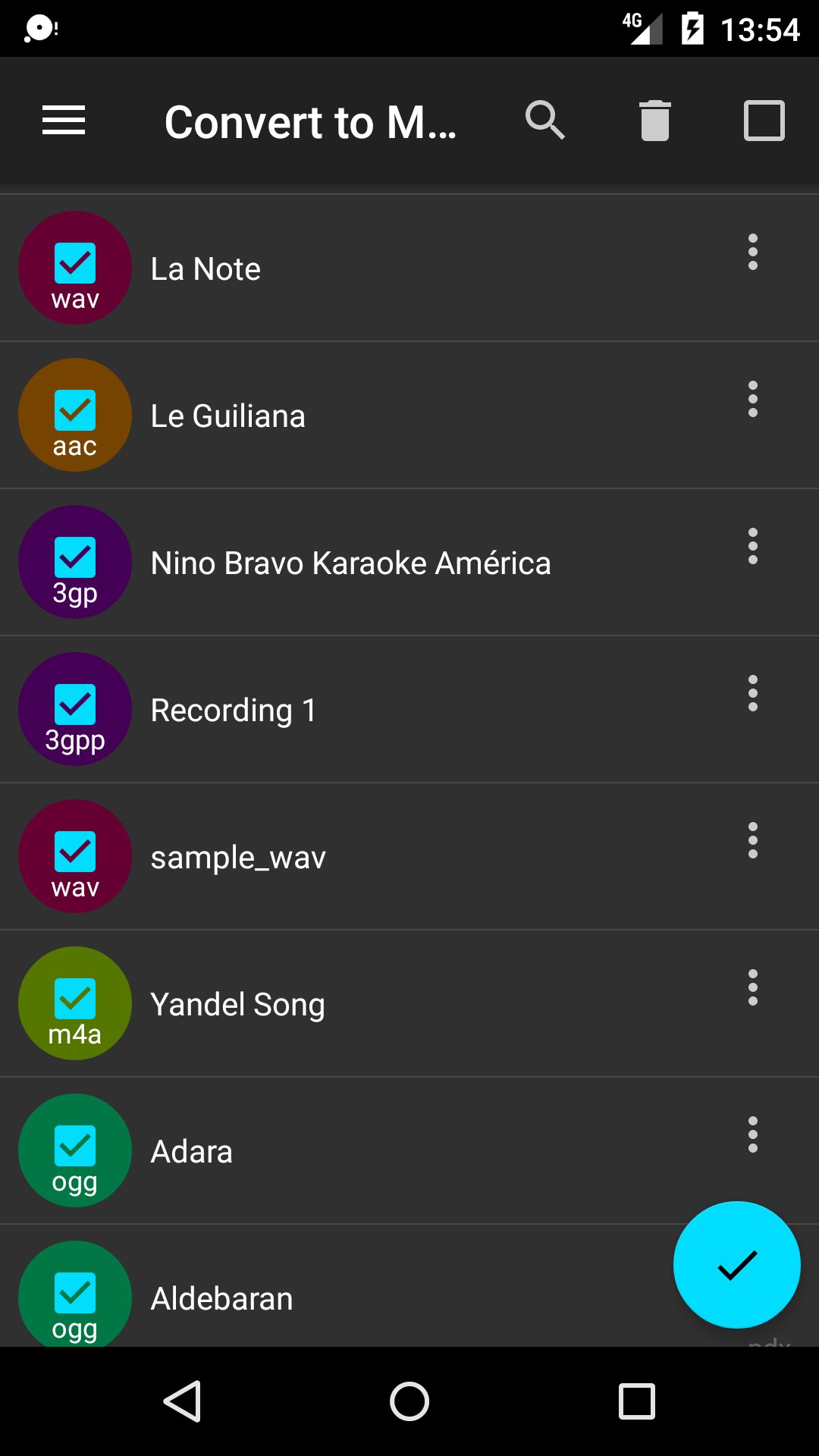Open the navigation drawer menu

pyautogui.click(x=64, y=121)
